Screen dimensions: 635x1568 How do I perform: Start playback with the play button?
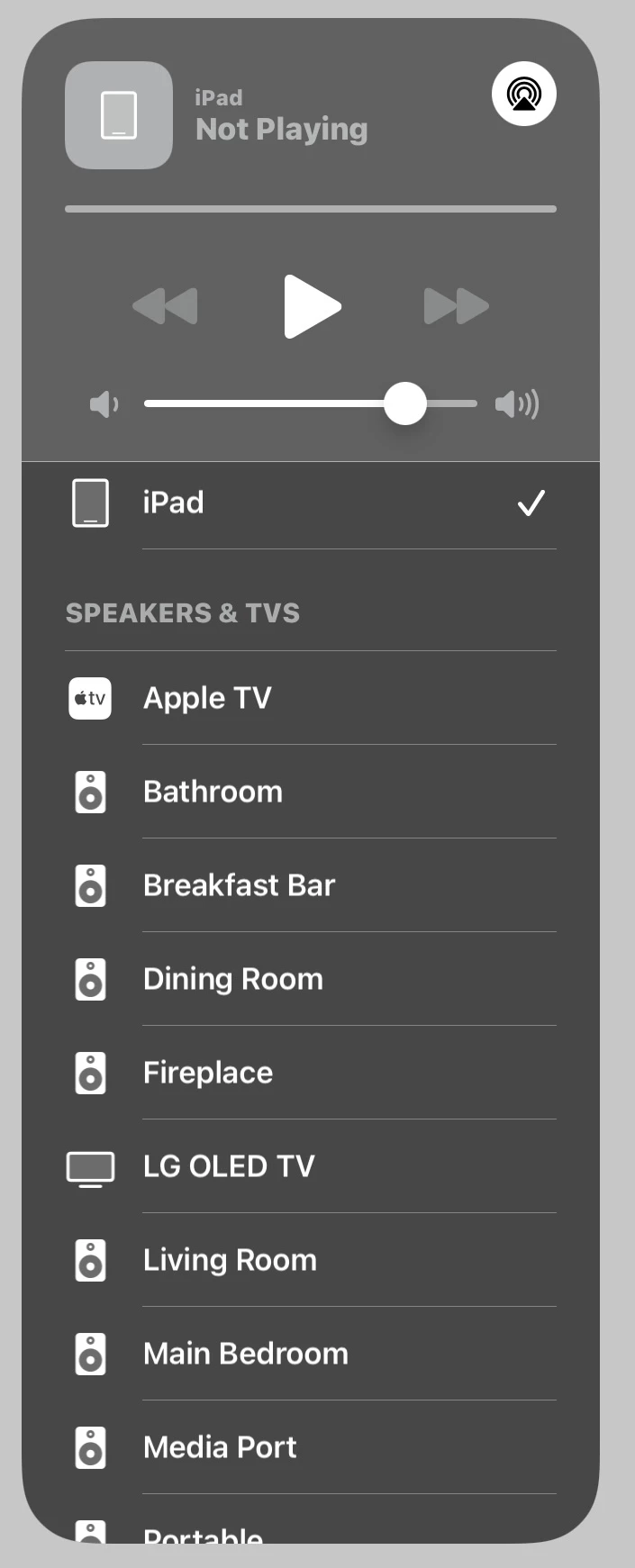[x=311, y=306]
